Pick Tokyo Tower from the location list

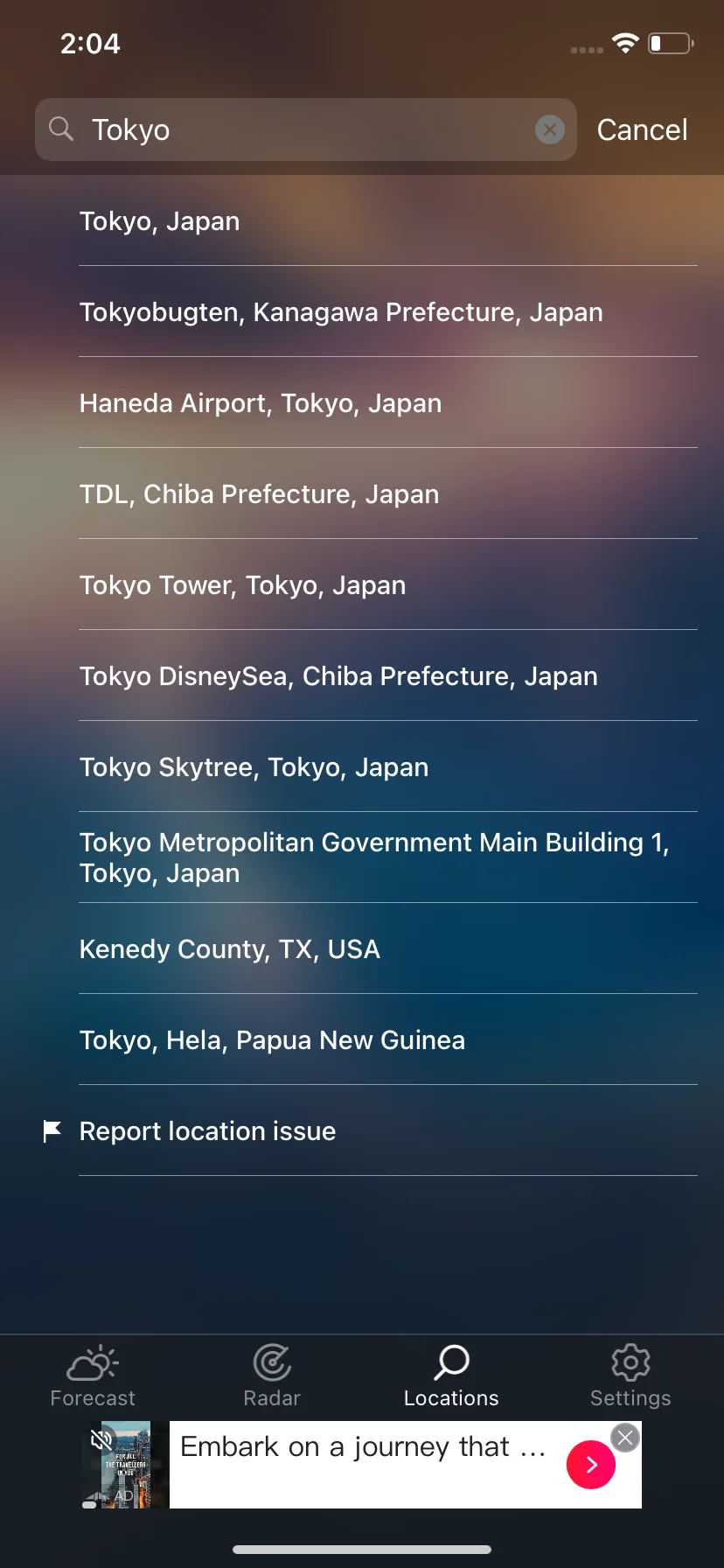click(x=242, y=584)
